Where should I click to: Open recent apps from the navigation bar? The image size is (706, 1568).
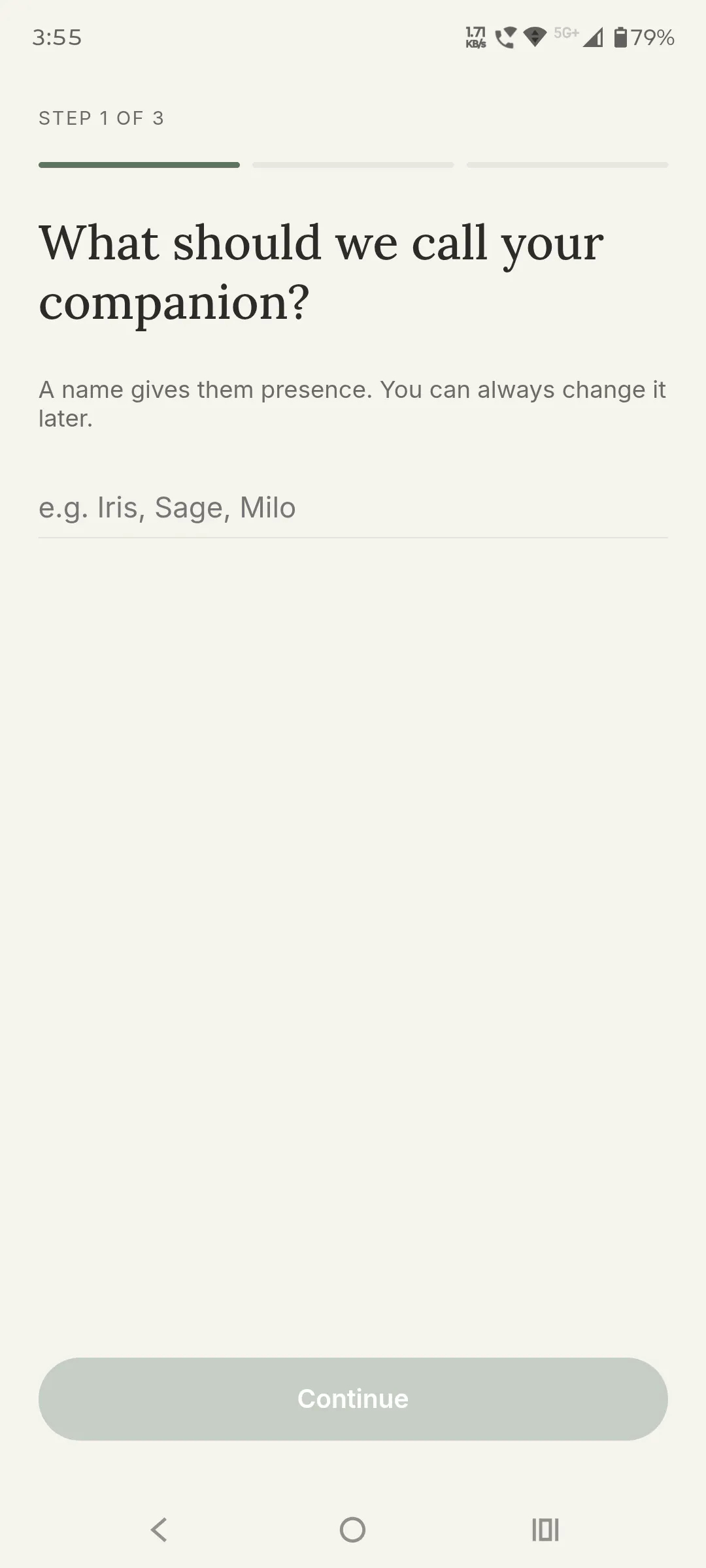coord(545,1529)
